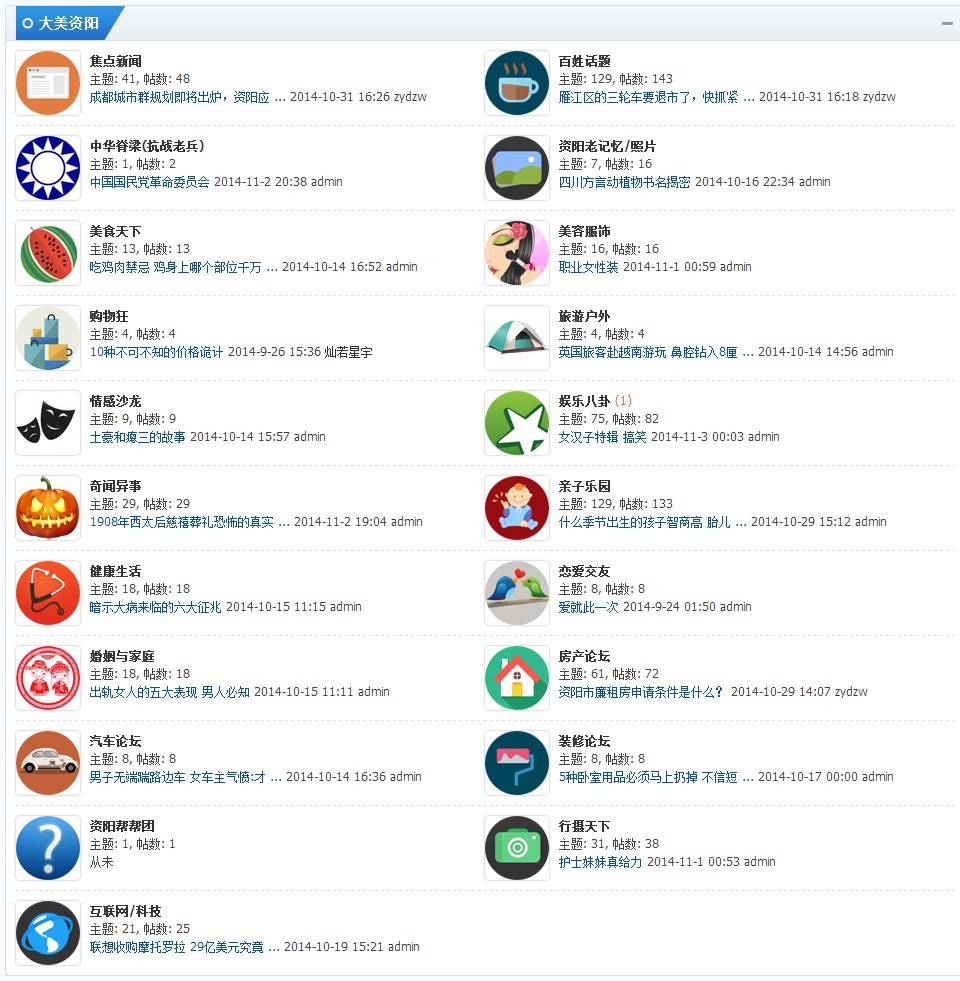Open the 美食天下 forum
This screenshot has width=960, height=981.
point(115,231)
